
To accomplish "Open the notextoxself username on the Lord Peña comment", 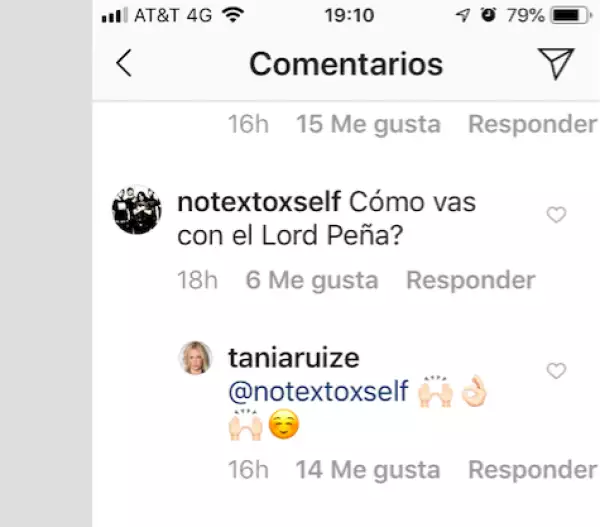I will 260,201.
